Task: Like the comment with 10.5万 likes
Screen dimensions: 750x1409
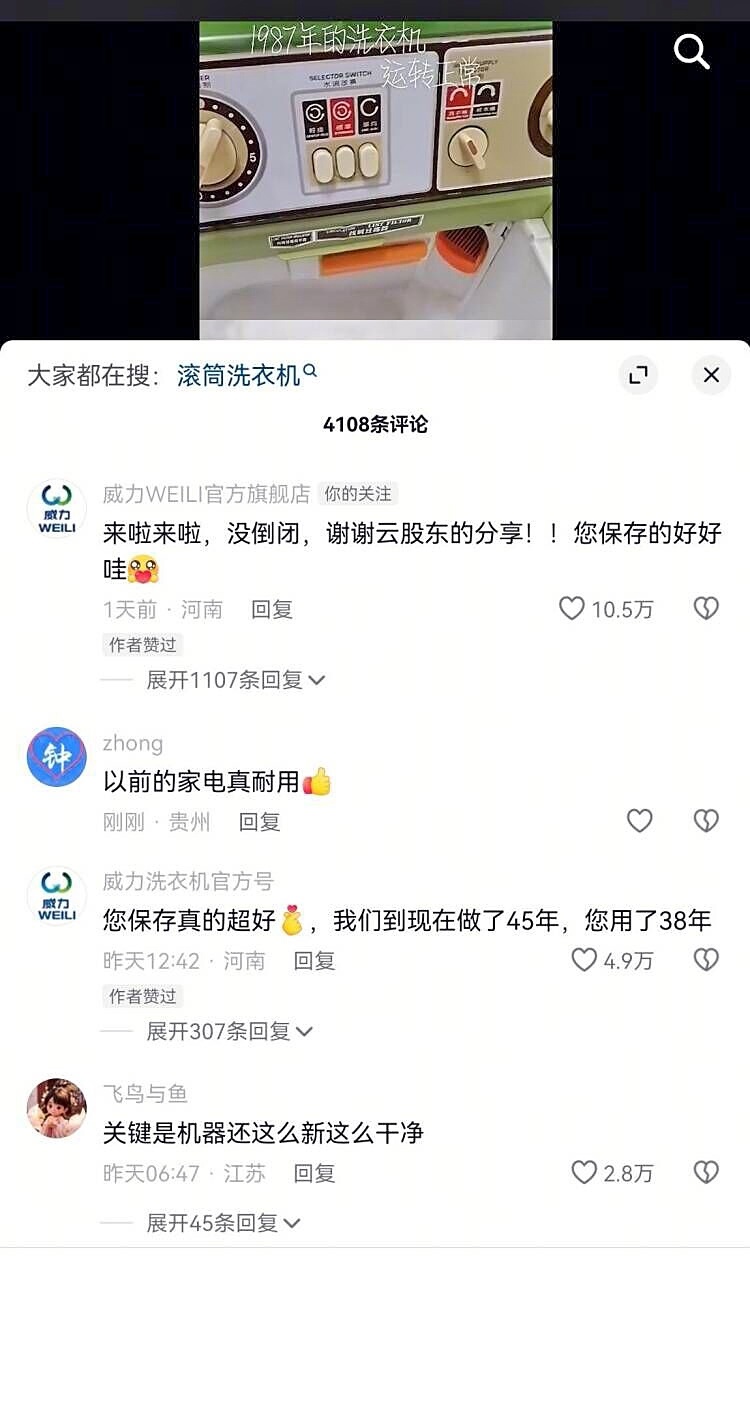Action: point(572,608)
